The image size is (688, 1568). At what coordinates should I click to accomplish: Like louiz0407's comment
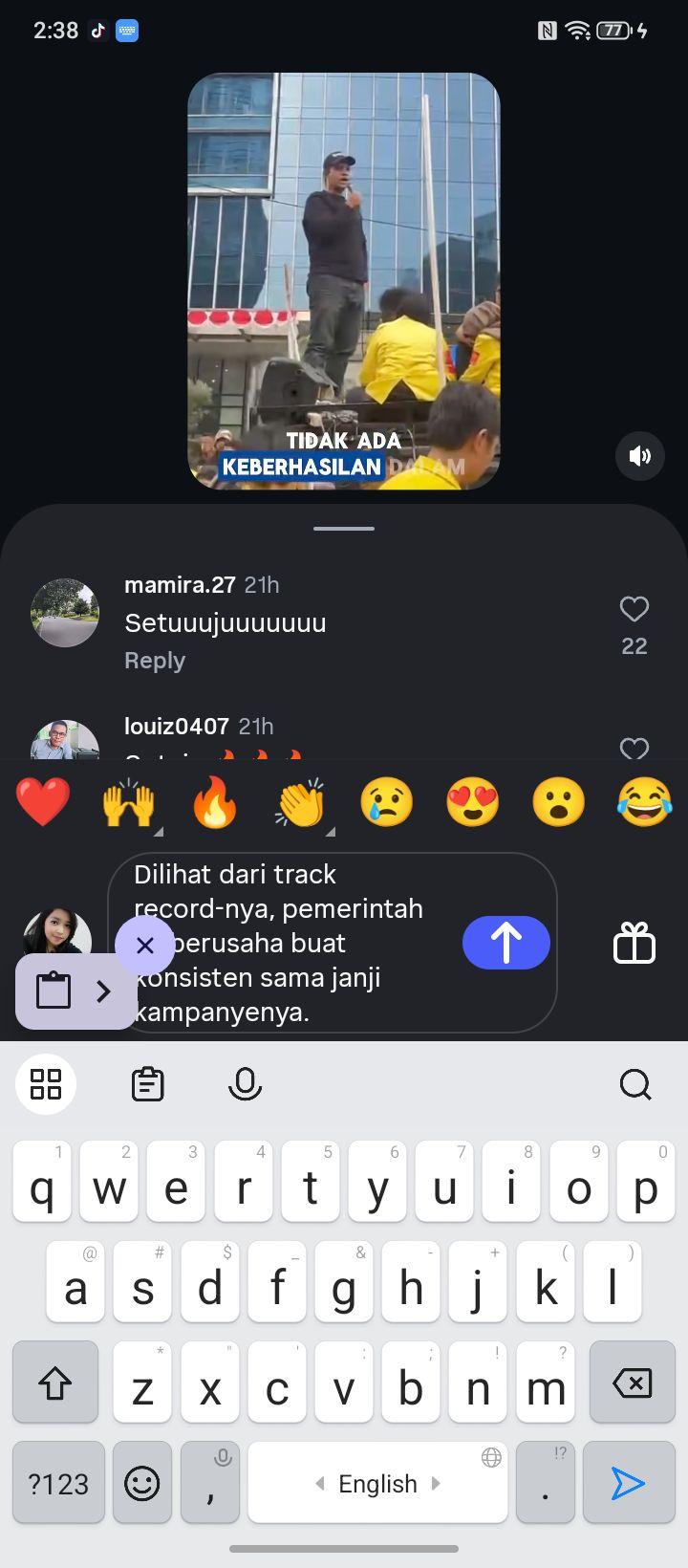pos(634,748)
